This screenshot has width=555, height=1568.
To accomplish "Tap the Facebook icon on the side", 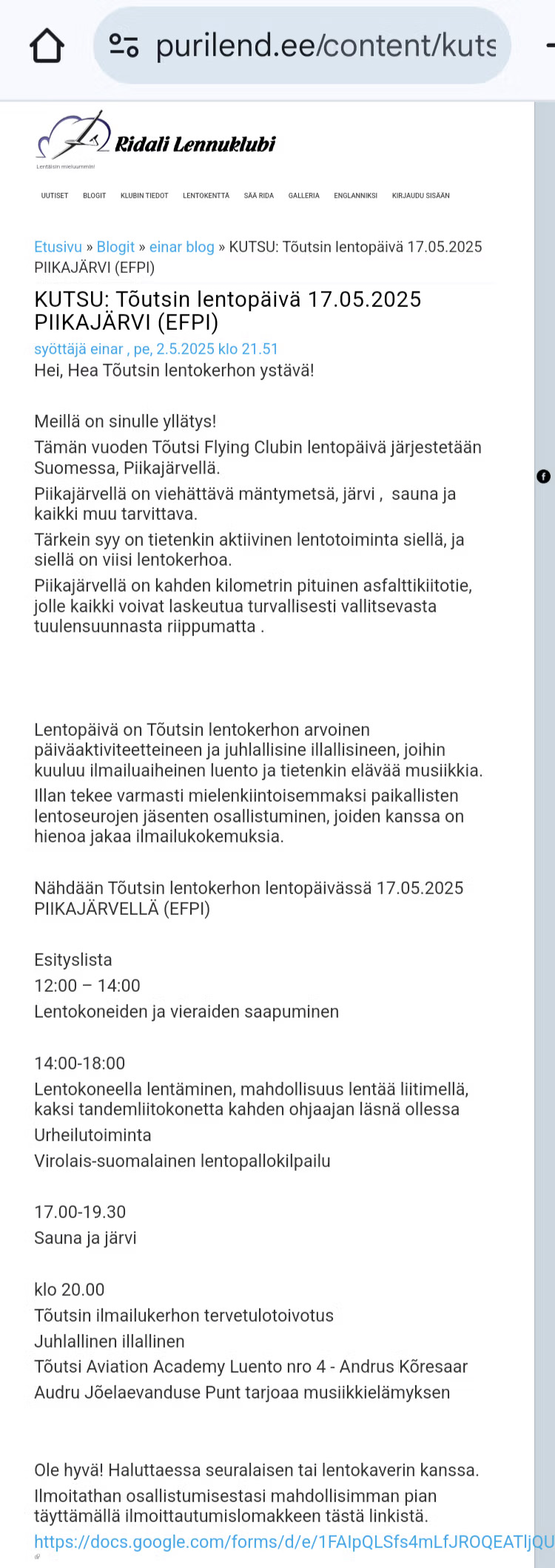I will [x=543, y=476].
